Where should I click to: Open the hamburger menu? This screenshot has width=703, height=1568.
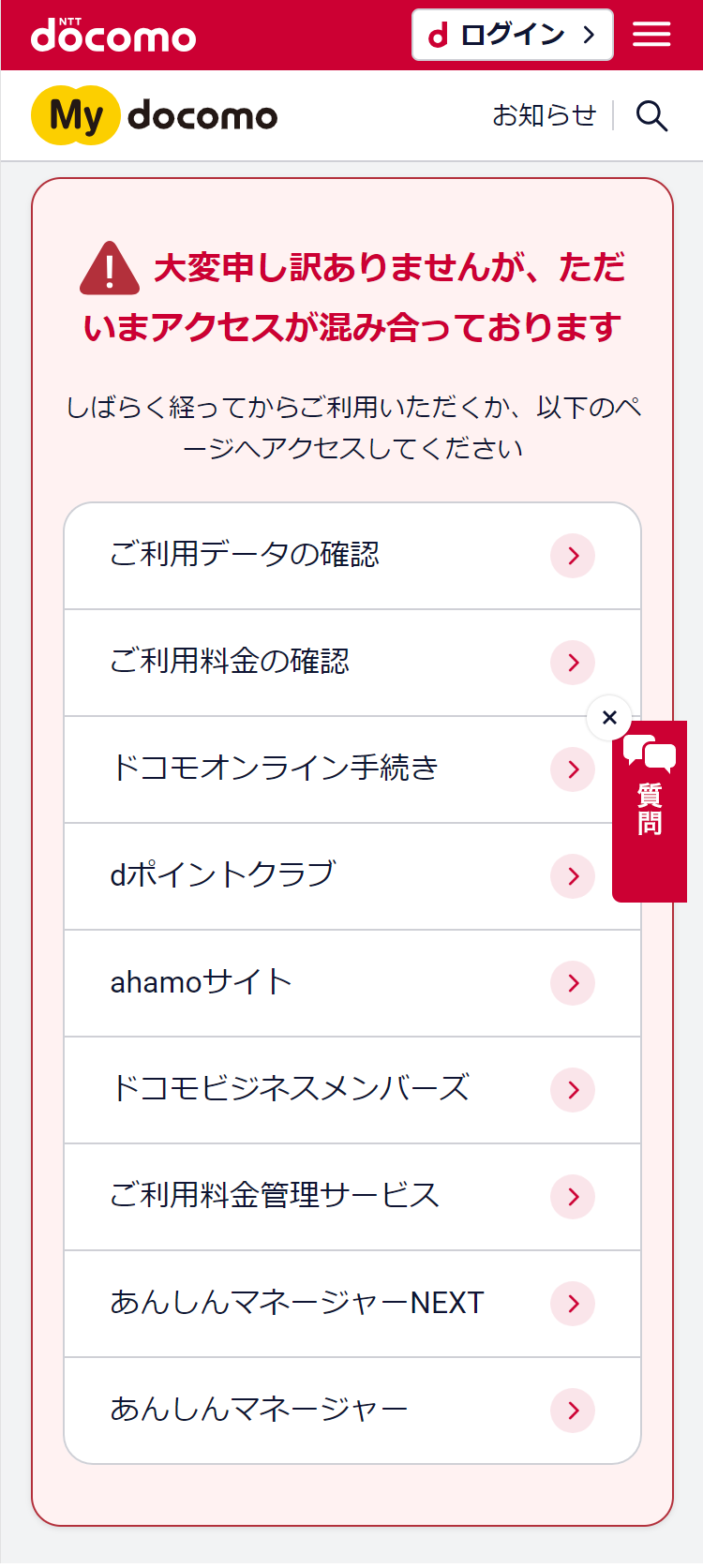pos(651,36)
